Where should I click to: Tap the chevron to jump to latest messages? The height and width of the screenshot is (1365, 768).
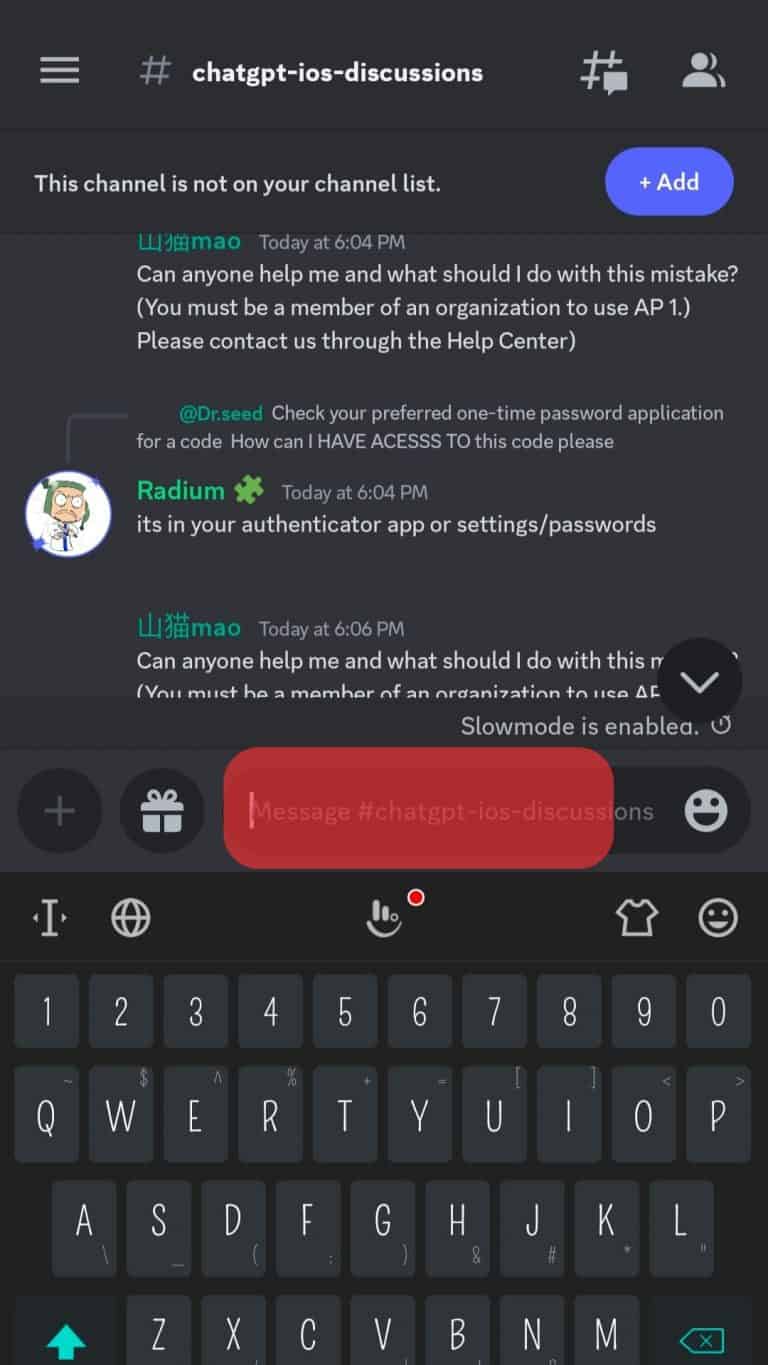pos(700,679)
